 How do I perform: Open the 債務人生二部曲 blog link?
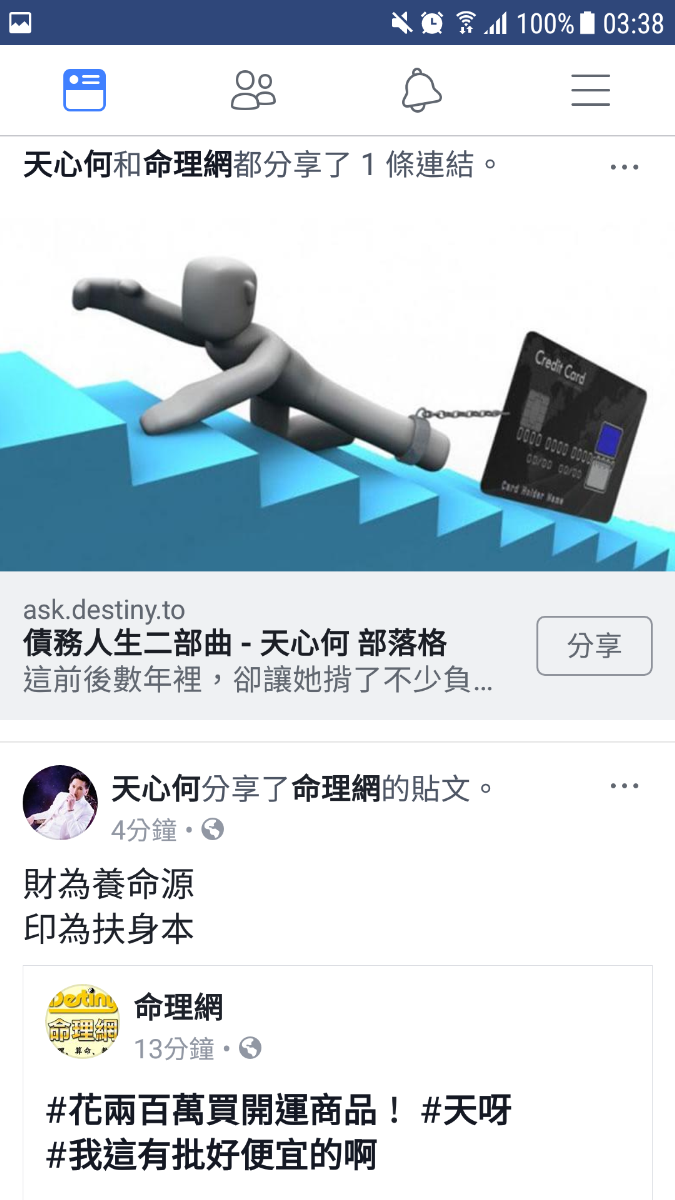point(235,643)
